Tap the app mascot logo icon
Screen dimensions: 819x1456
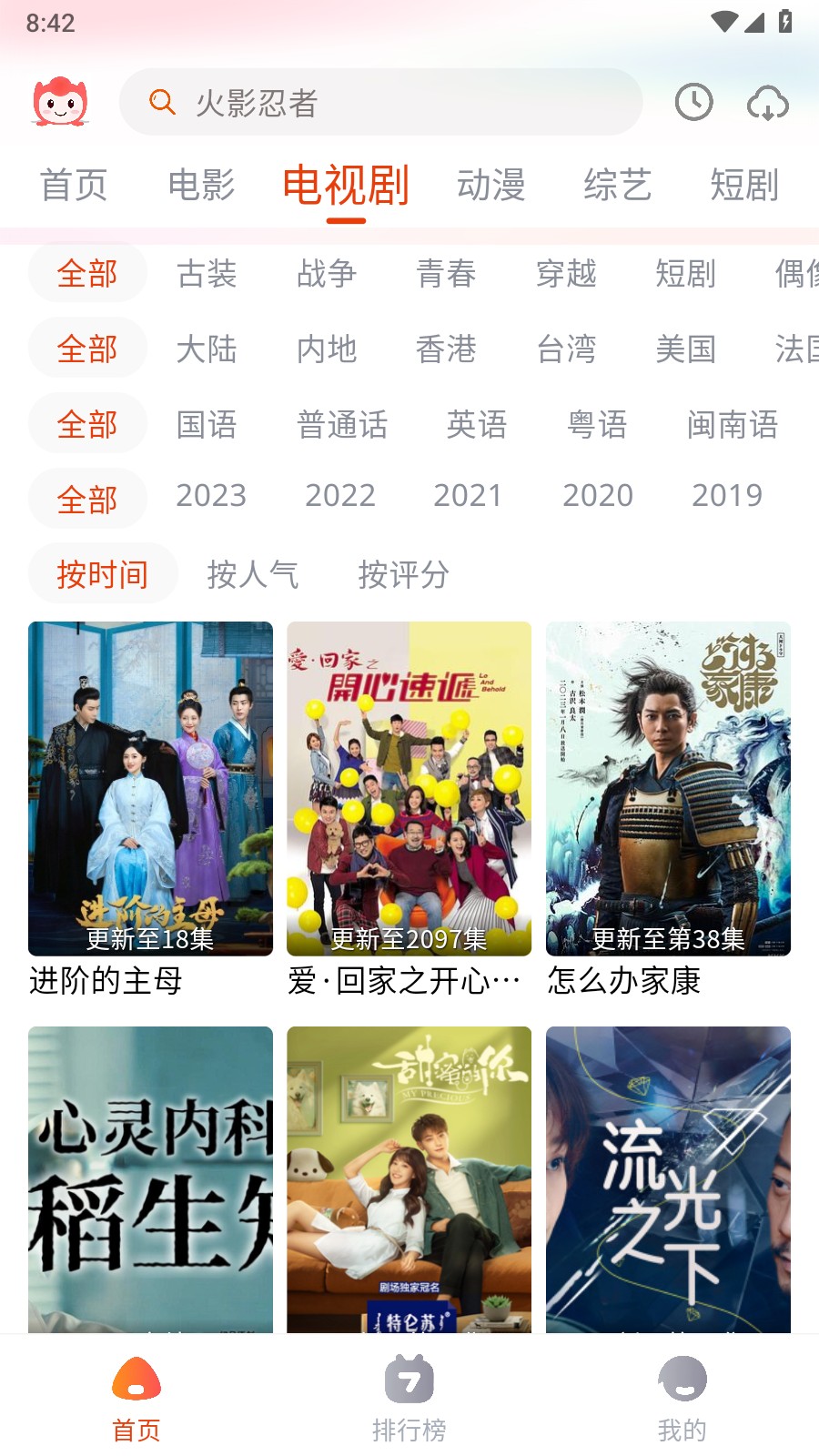click(x=58, y=102)
